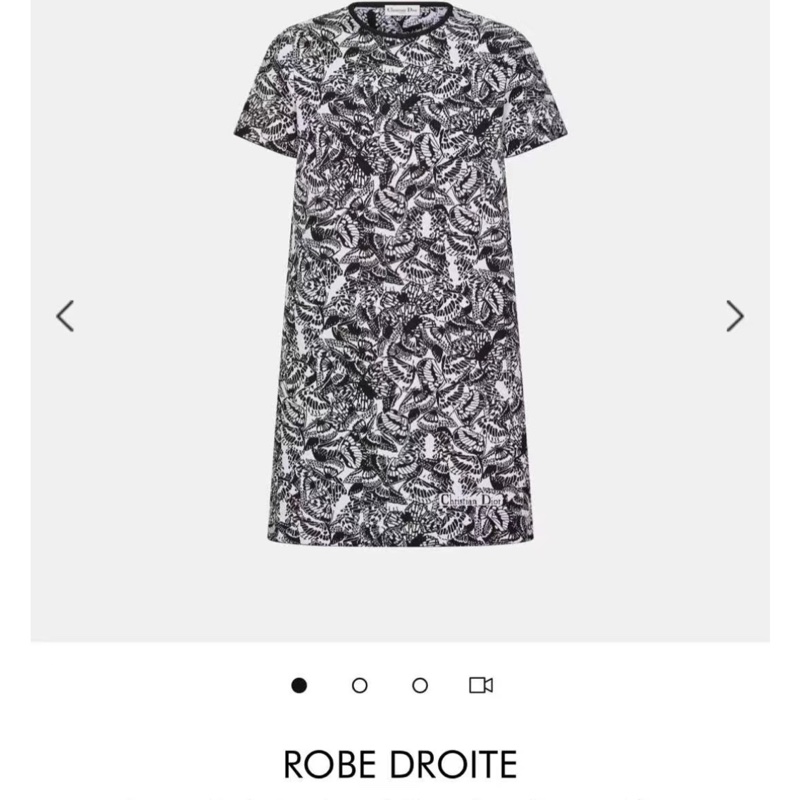This screenshot has width=800, height=800.
Task: Advance to the next product image
Action: pos(735,316)
